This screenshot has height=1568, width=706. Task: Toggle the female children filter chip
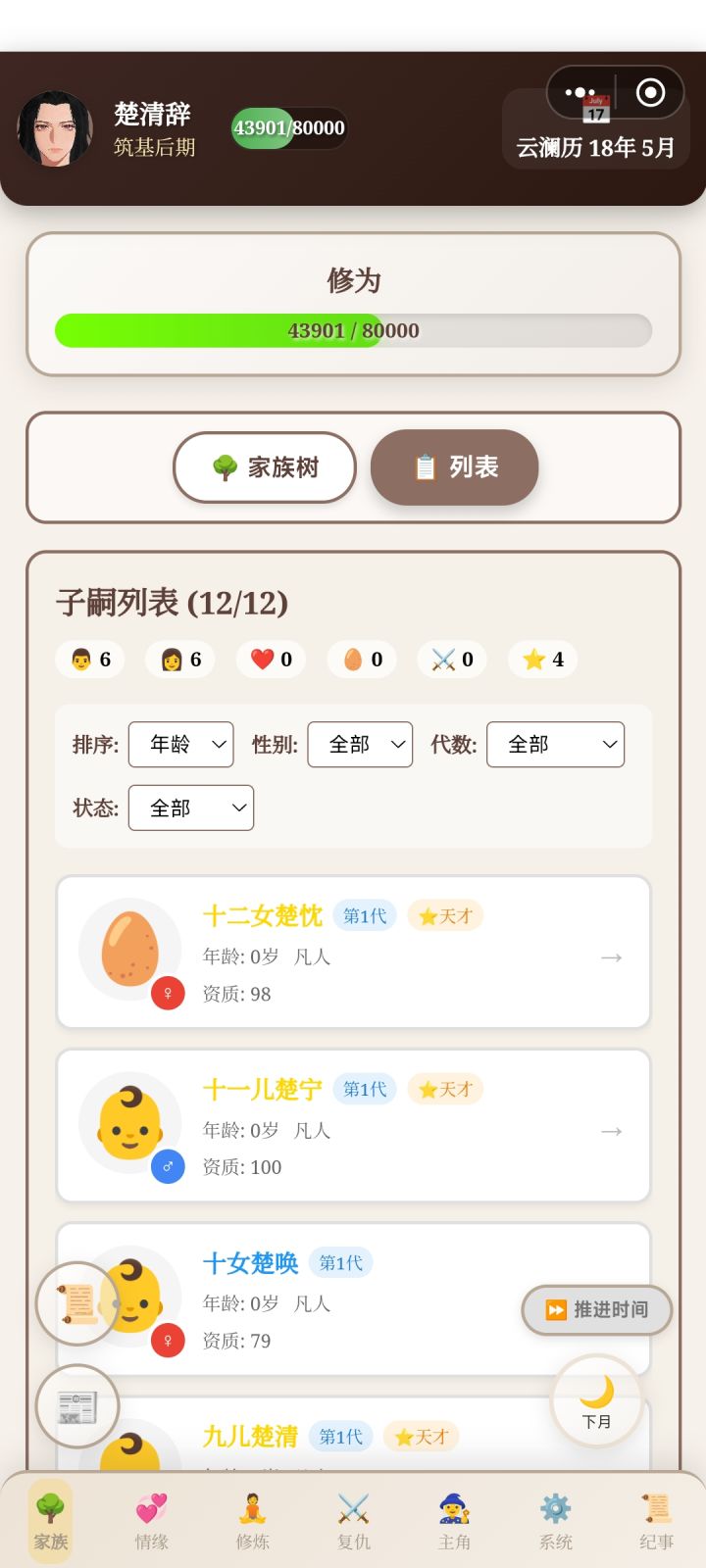pos(179,660)
